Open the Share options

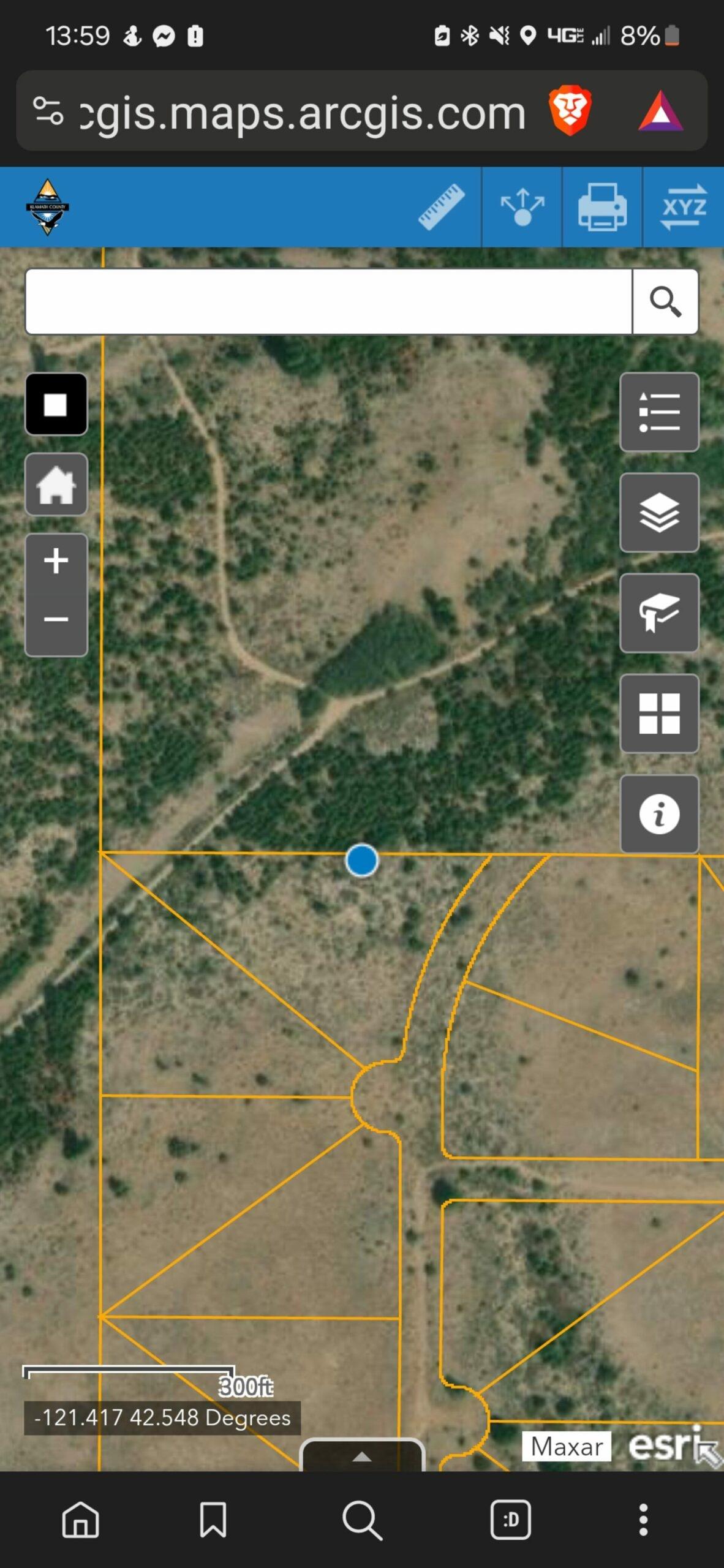(x=521, y=207)
